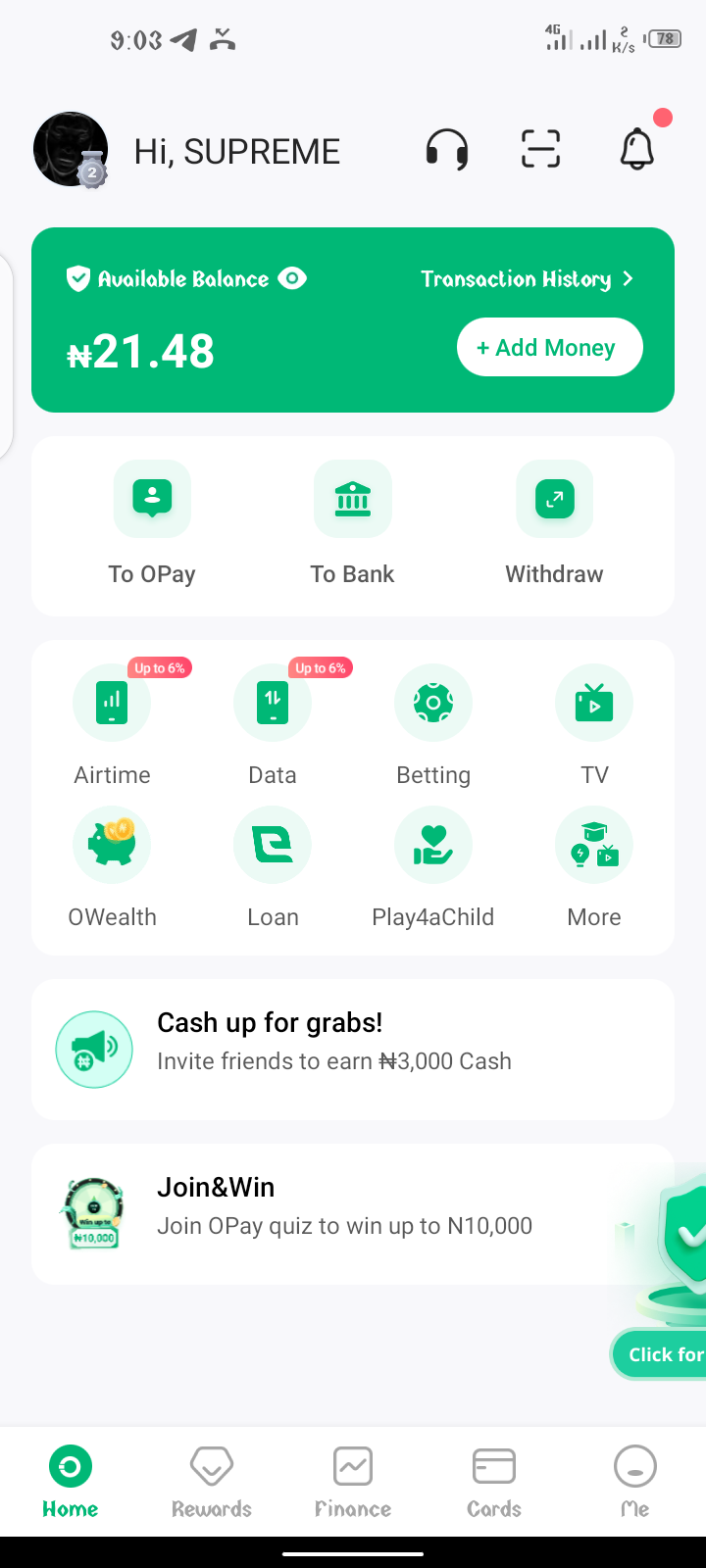Hide balance with the eye icon
This screenshot has width=706, height=1568.
pyautogui.click(x=292, y=278)
